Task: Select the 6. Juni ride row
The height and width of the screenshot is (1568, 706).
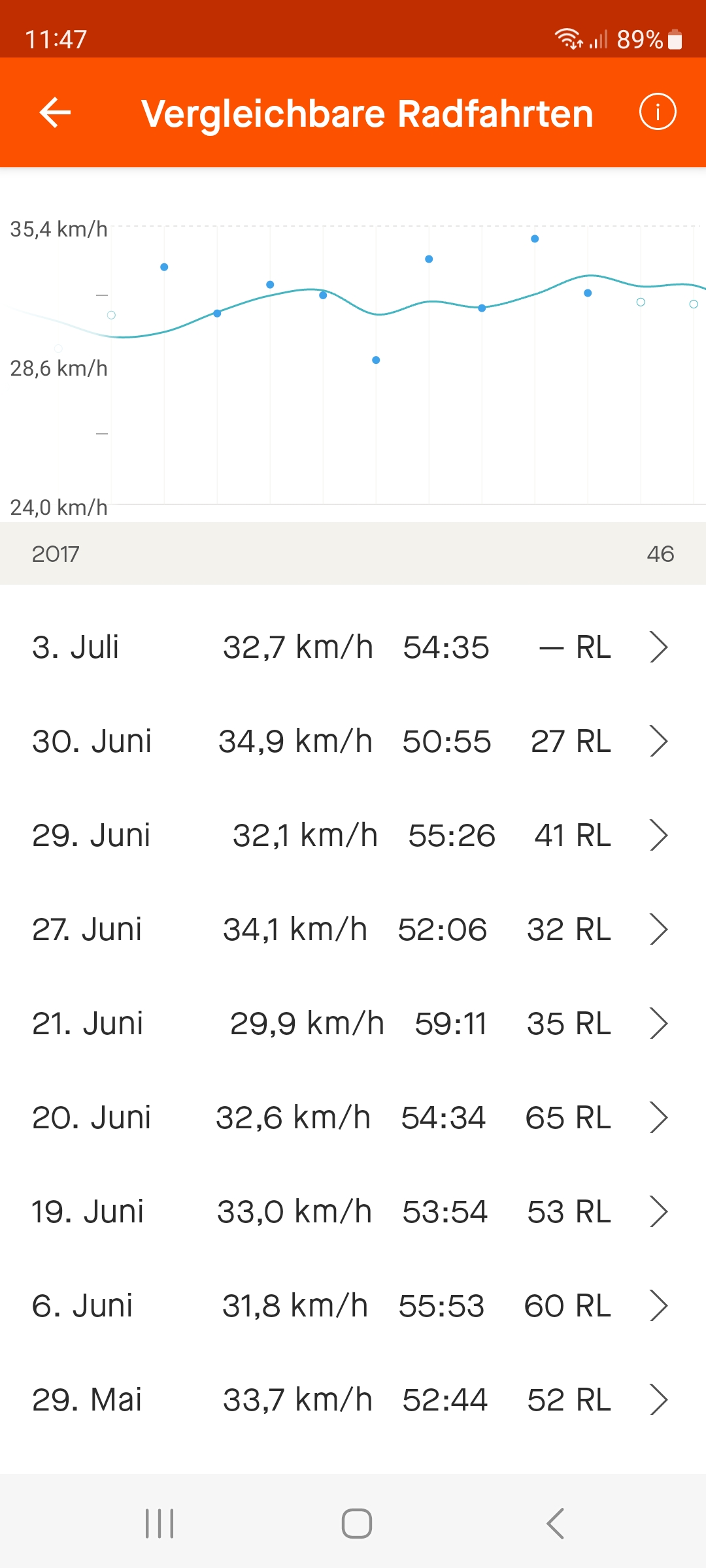Action: [353, 1306]
